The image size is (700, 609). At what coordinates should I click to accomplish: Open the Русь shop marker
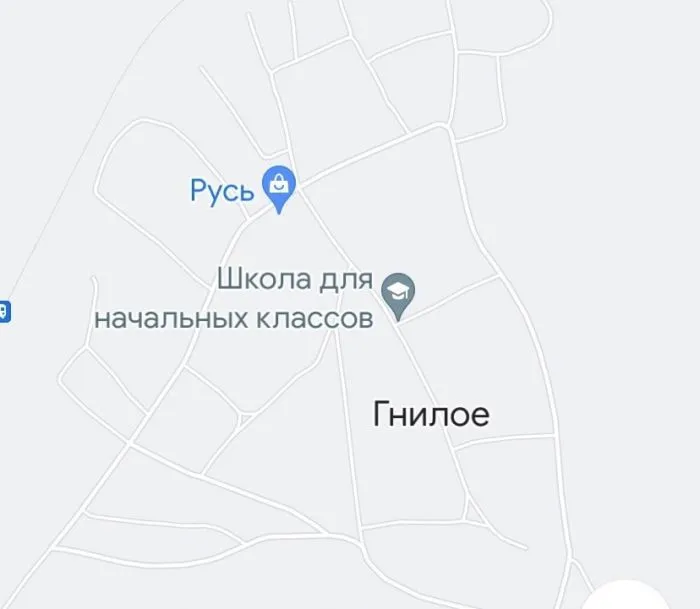[279, 186]
